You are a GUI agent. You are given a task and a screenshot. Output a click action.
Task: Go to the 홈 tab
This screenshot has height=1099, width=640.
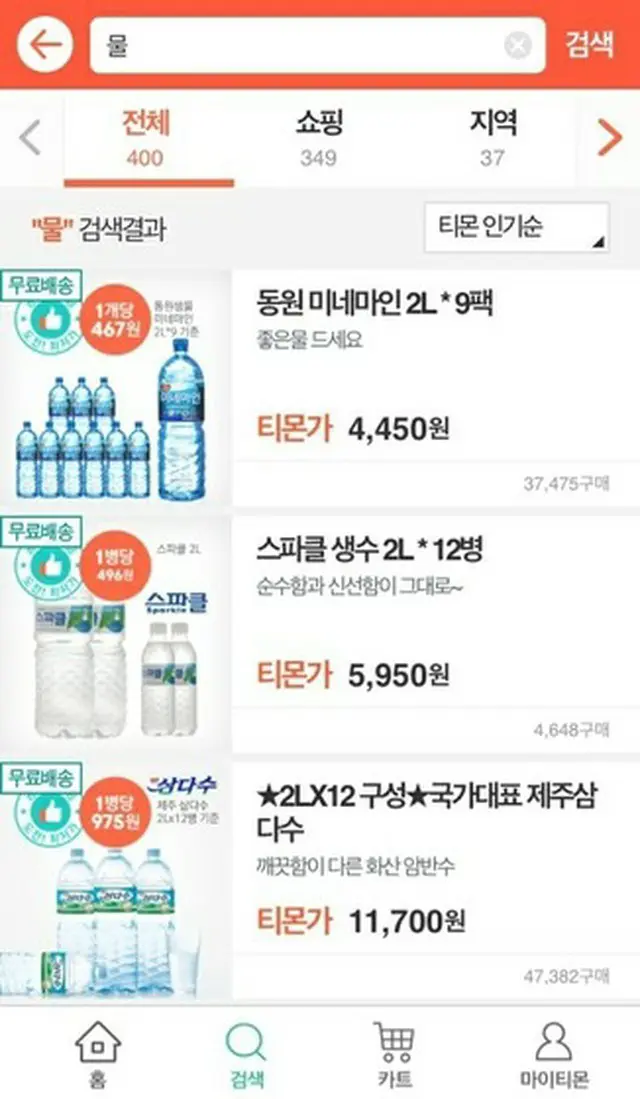click(x=97, y=1053)
